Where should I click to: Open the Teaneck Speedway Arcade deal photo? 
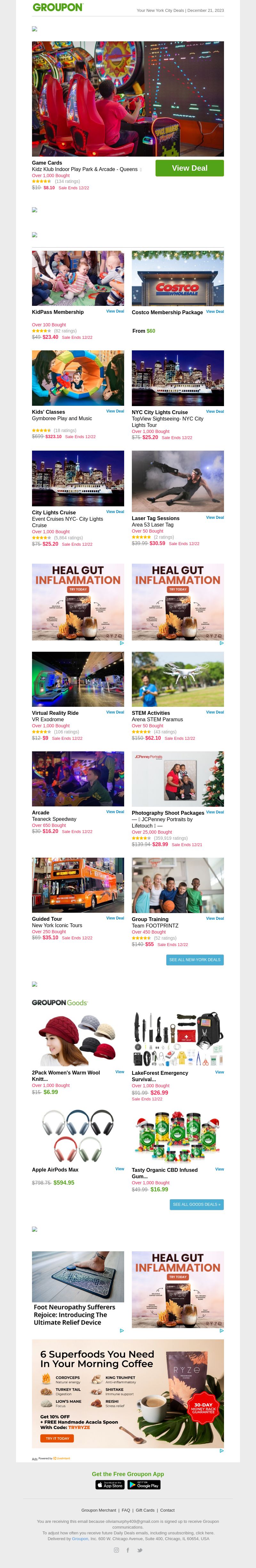(78, 779)
